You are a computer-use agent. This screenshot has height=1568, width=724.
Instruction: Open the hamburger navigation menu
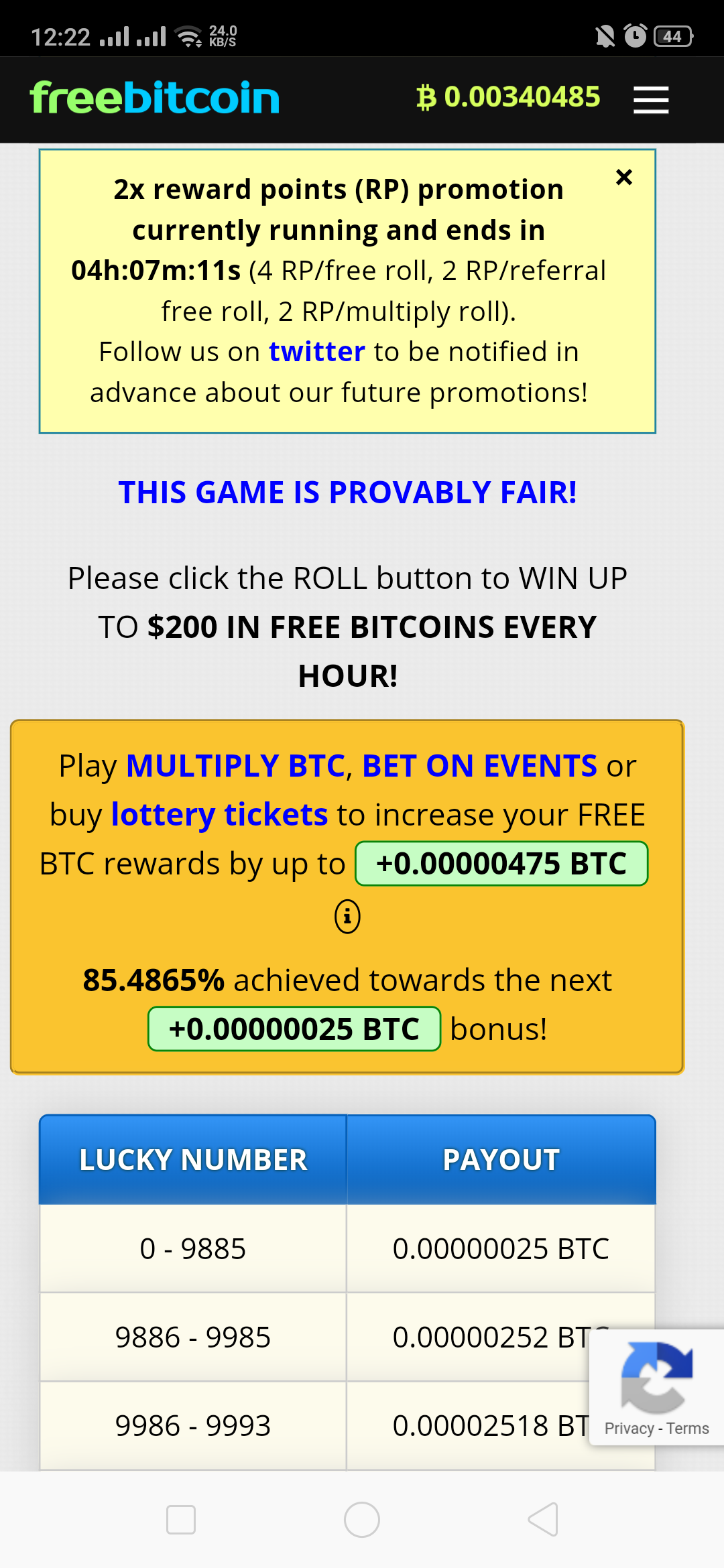click(x=650, y=100)
